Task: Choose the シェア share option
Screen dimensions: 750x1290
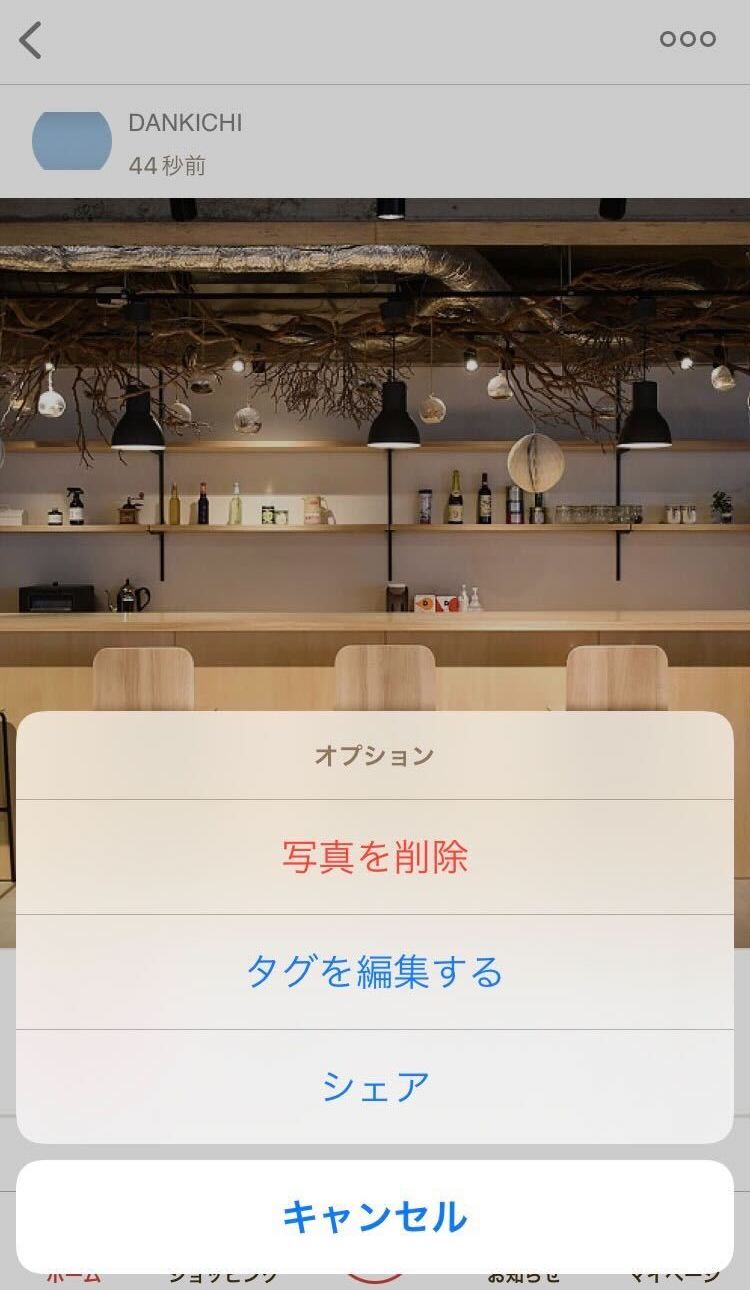Action: (x=375, y=1087)
